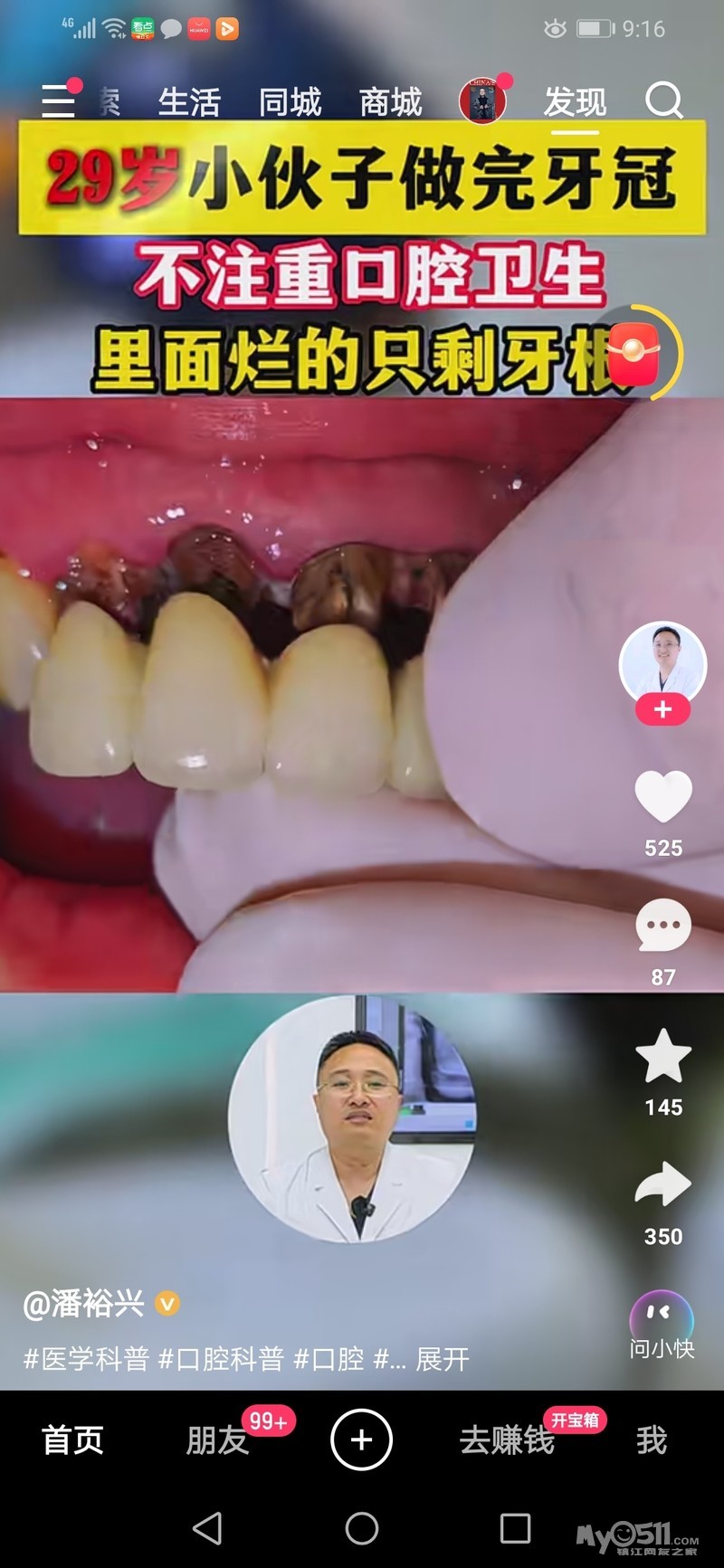Open the 去赚钱 tab
Screen dimensions: 724x1568
pos(507,1440)
